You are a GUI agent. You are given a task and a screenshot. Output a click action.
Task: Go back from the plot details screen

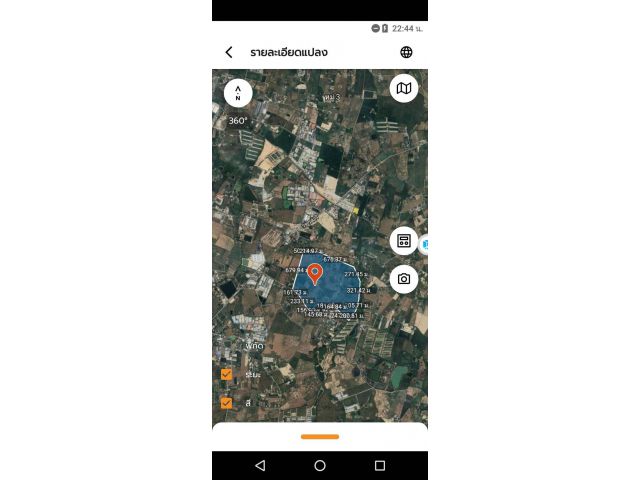[229, 52]
